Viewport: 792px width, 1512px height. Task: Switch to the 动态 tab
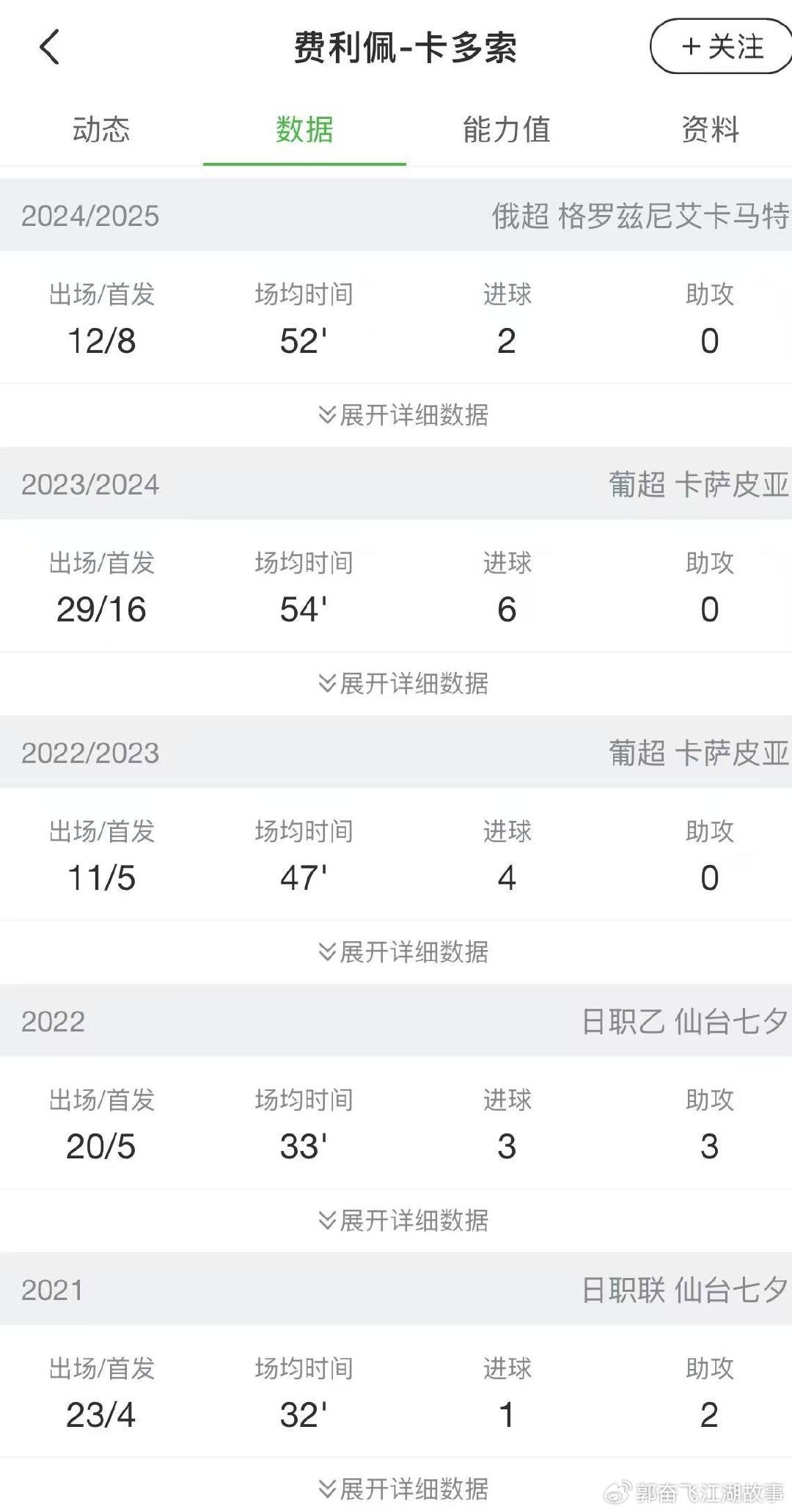[x=101, y=130]
